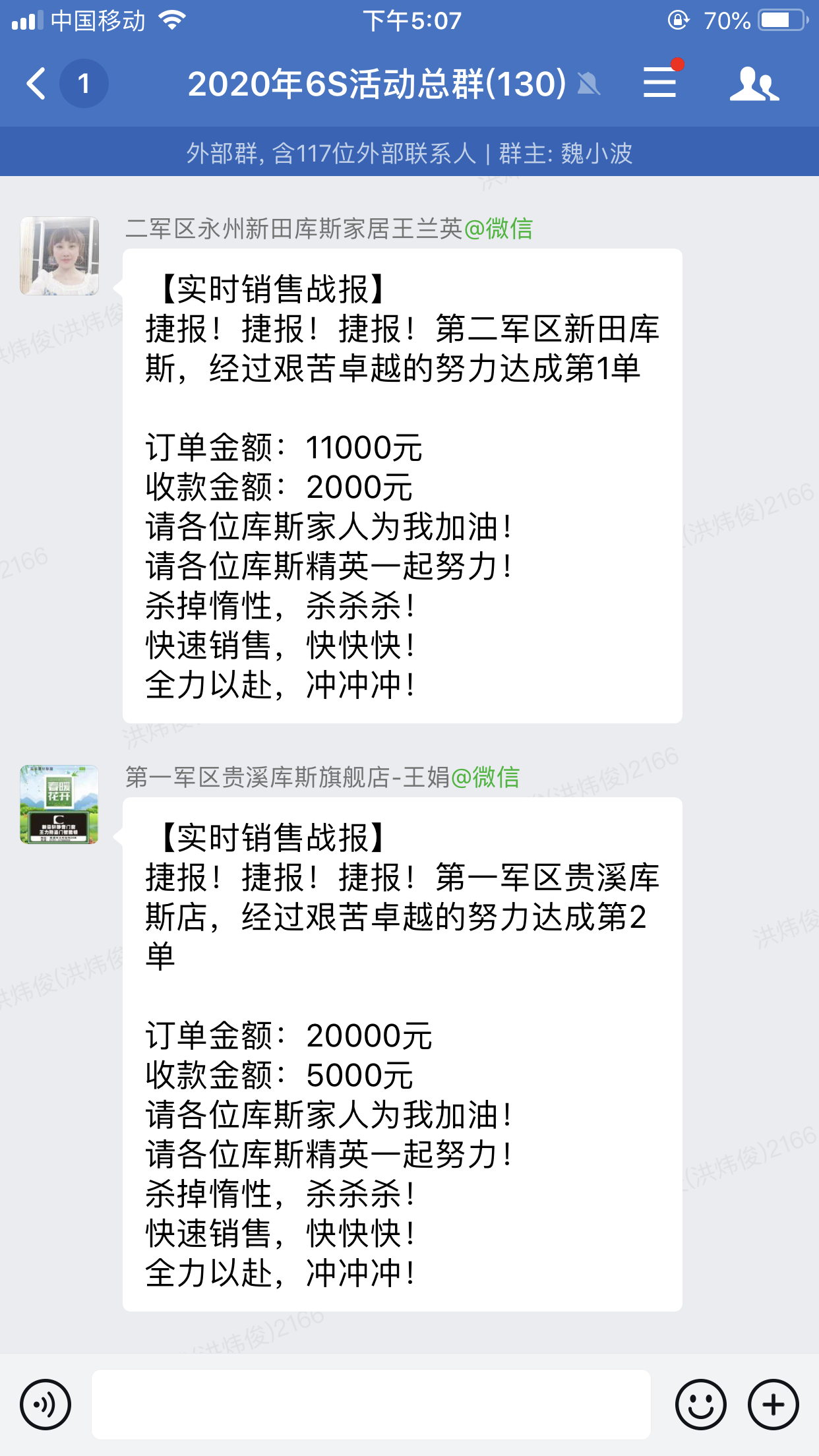This screenshot has height=1456, width=819.
Task: Switch to voice message input
Action: 45,1405
